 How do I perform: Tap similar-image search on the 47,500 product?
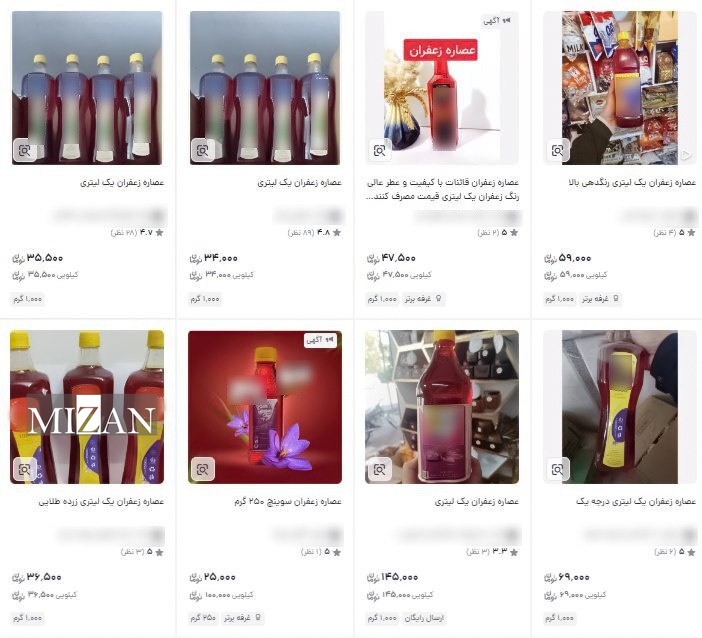click(x=380, y=151)
